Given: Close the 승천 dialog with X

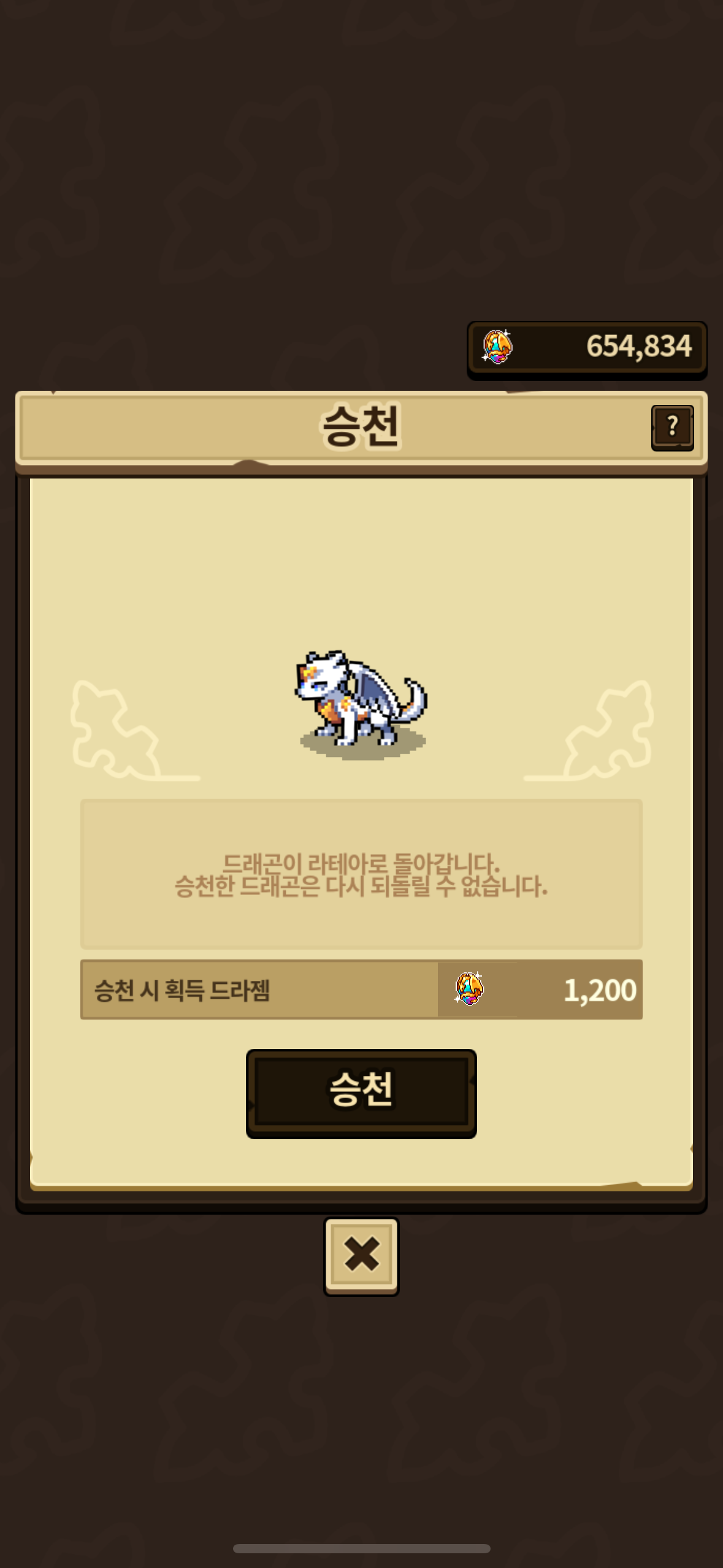Looking at the screenshot, I should (x=361, y=1256).
